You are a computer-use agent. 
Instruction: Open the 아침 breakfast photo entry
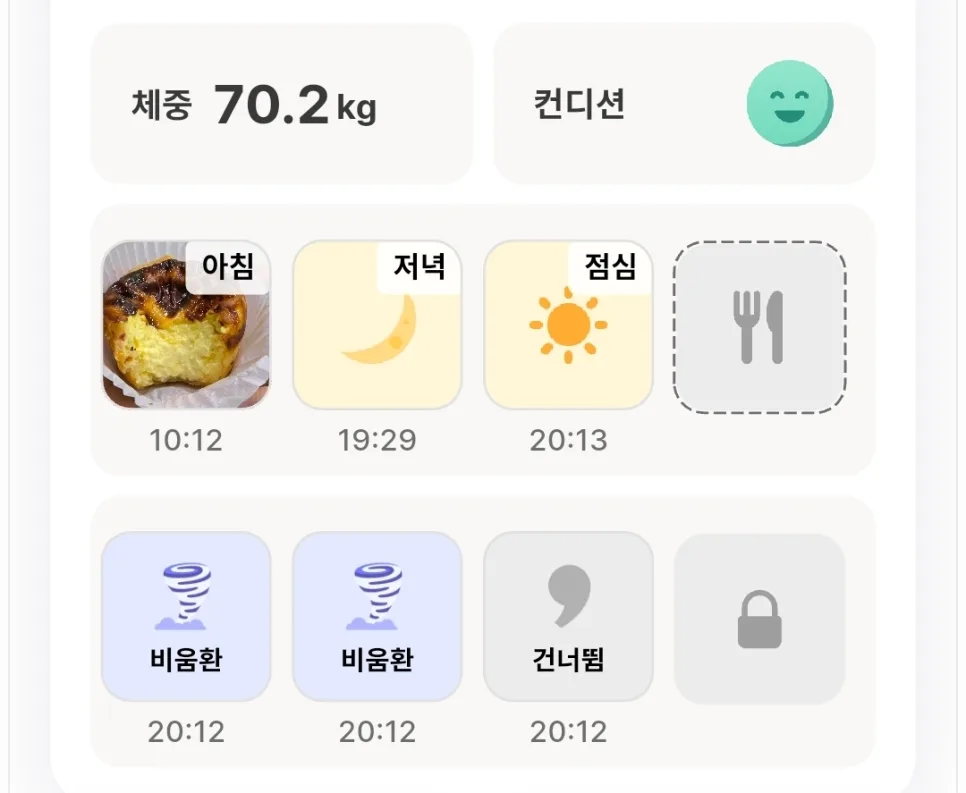point(186,325)
